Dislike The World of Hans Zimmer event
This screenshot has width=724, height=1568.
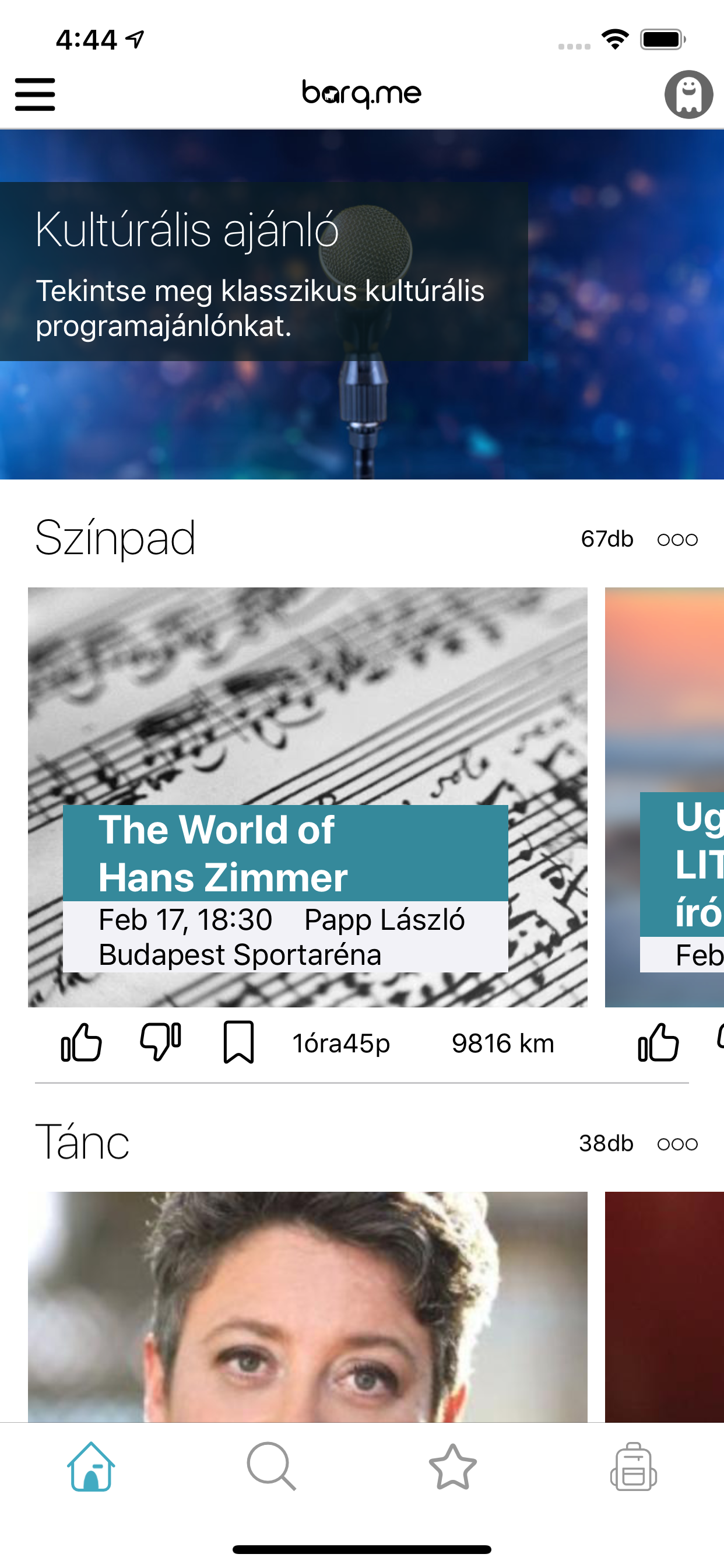coord(161,1042)
